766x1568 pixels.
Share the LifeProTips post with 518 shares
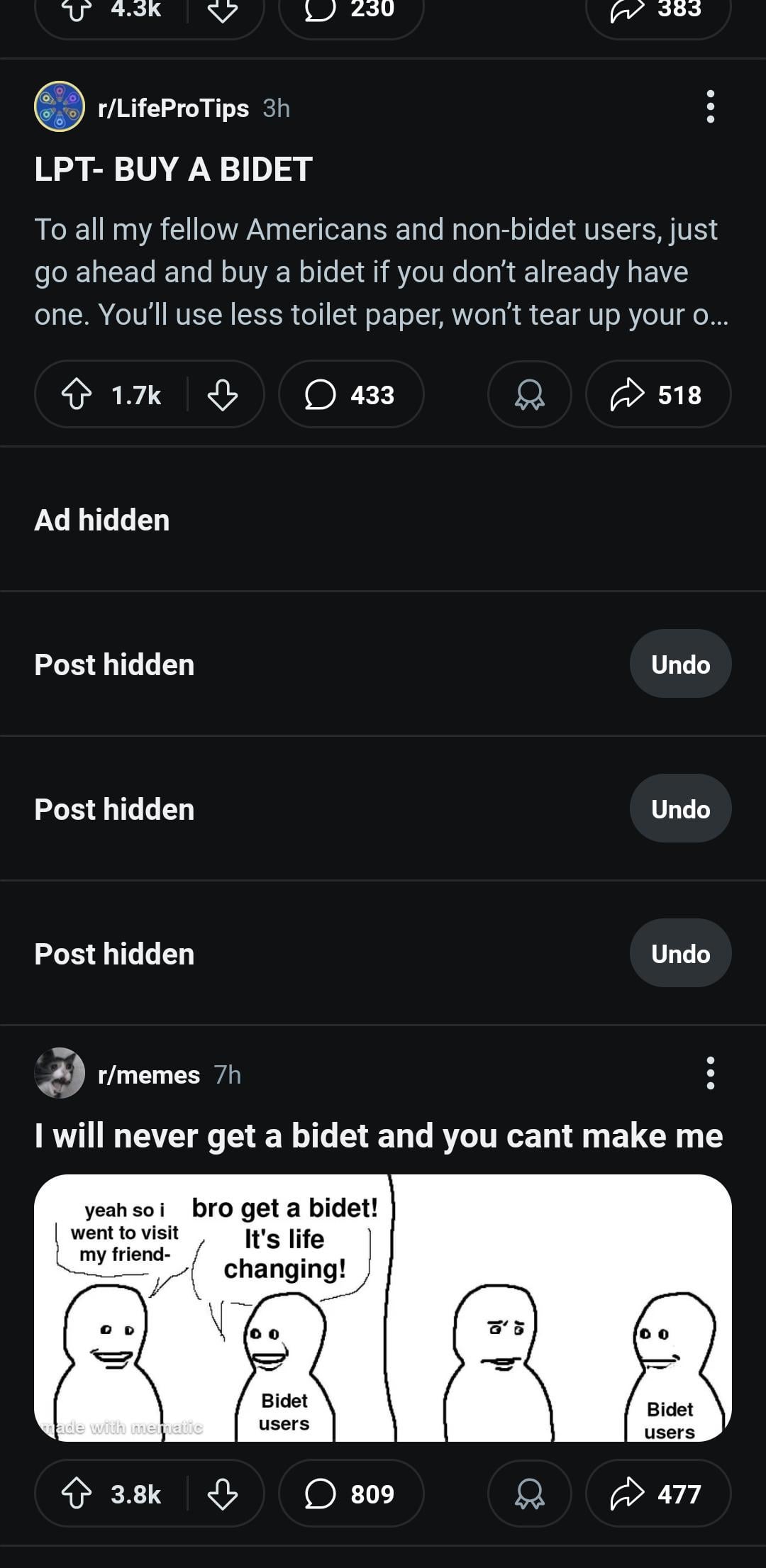click(x=658, y=394)
